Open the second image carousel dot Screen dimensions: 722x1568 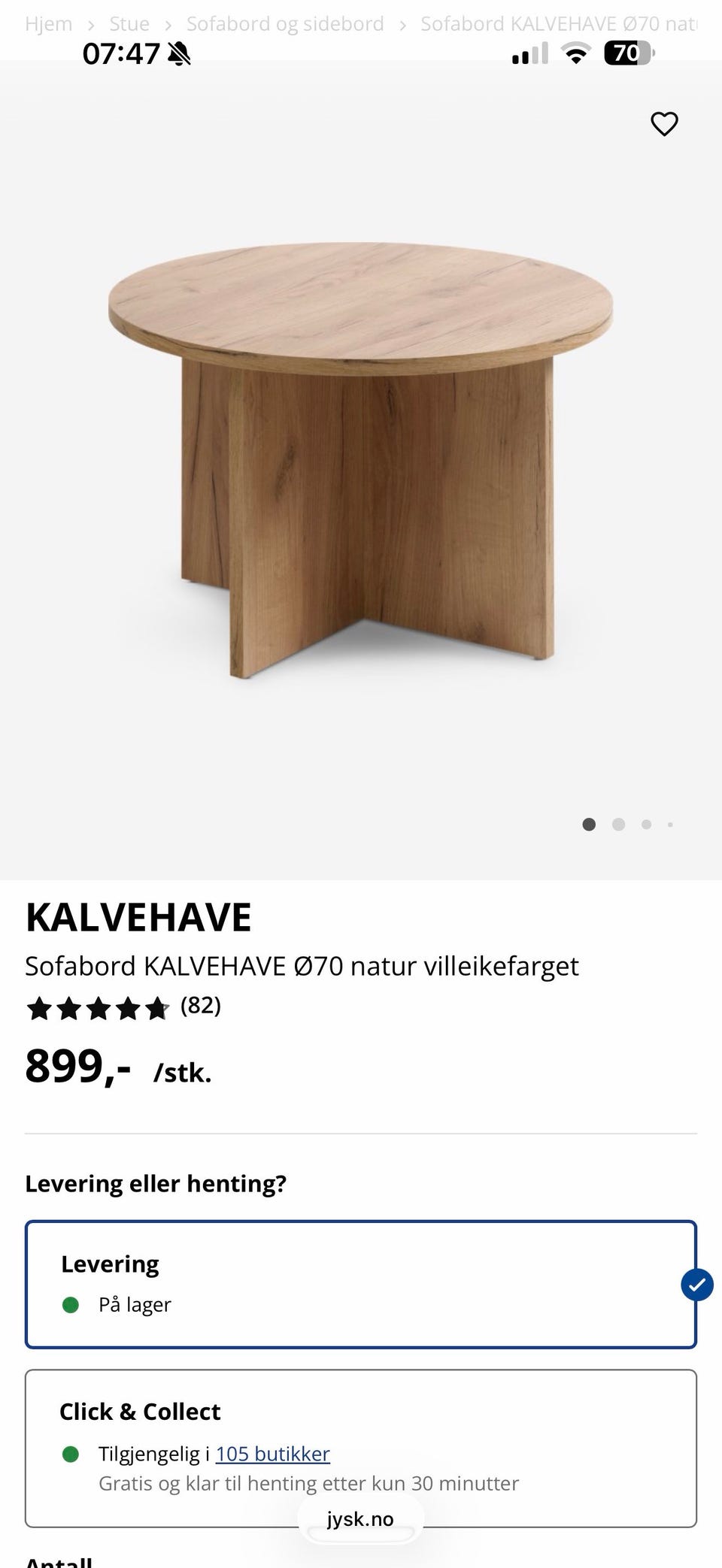point(618,825)
